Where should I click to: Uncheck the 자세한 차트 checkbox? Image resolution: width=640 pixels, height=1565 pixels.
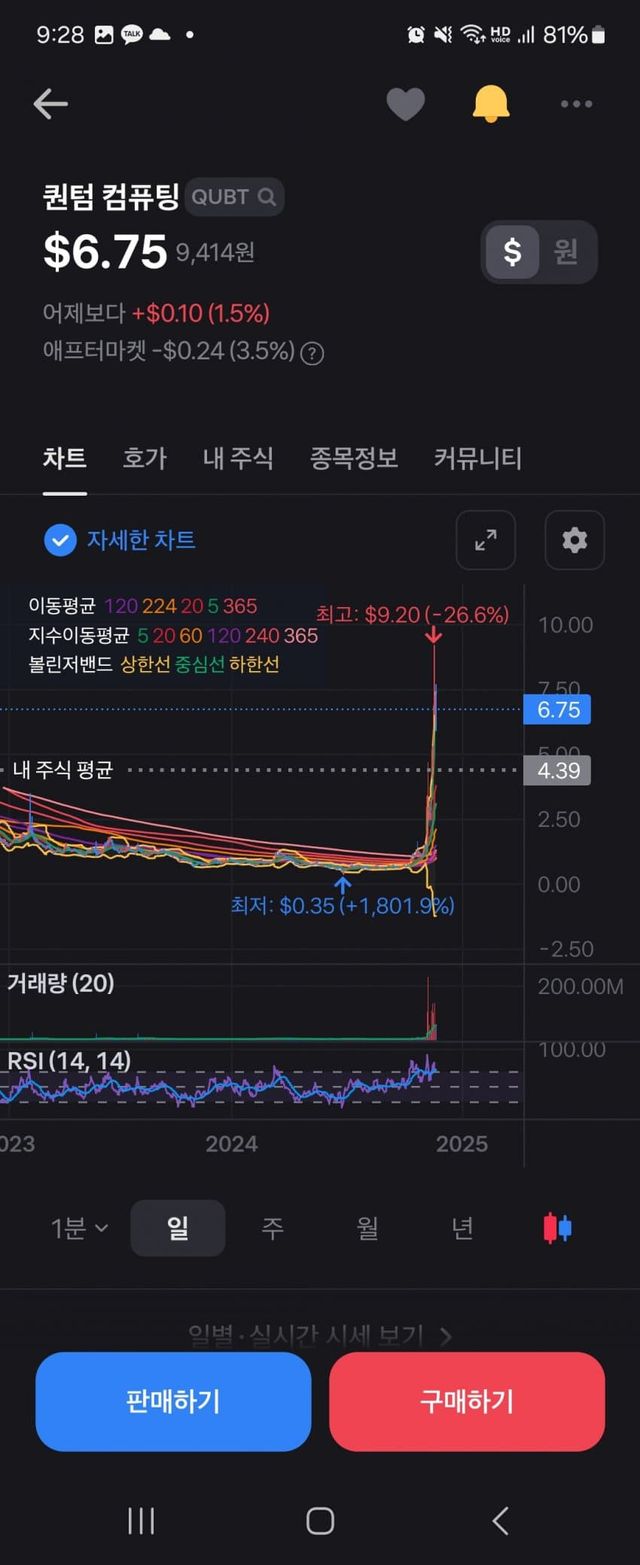tap(61, 541)
